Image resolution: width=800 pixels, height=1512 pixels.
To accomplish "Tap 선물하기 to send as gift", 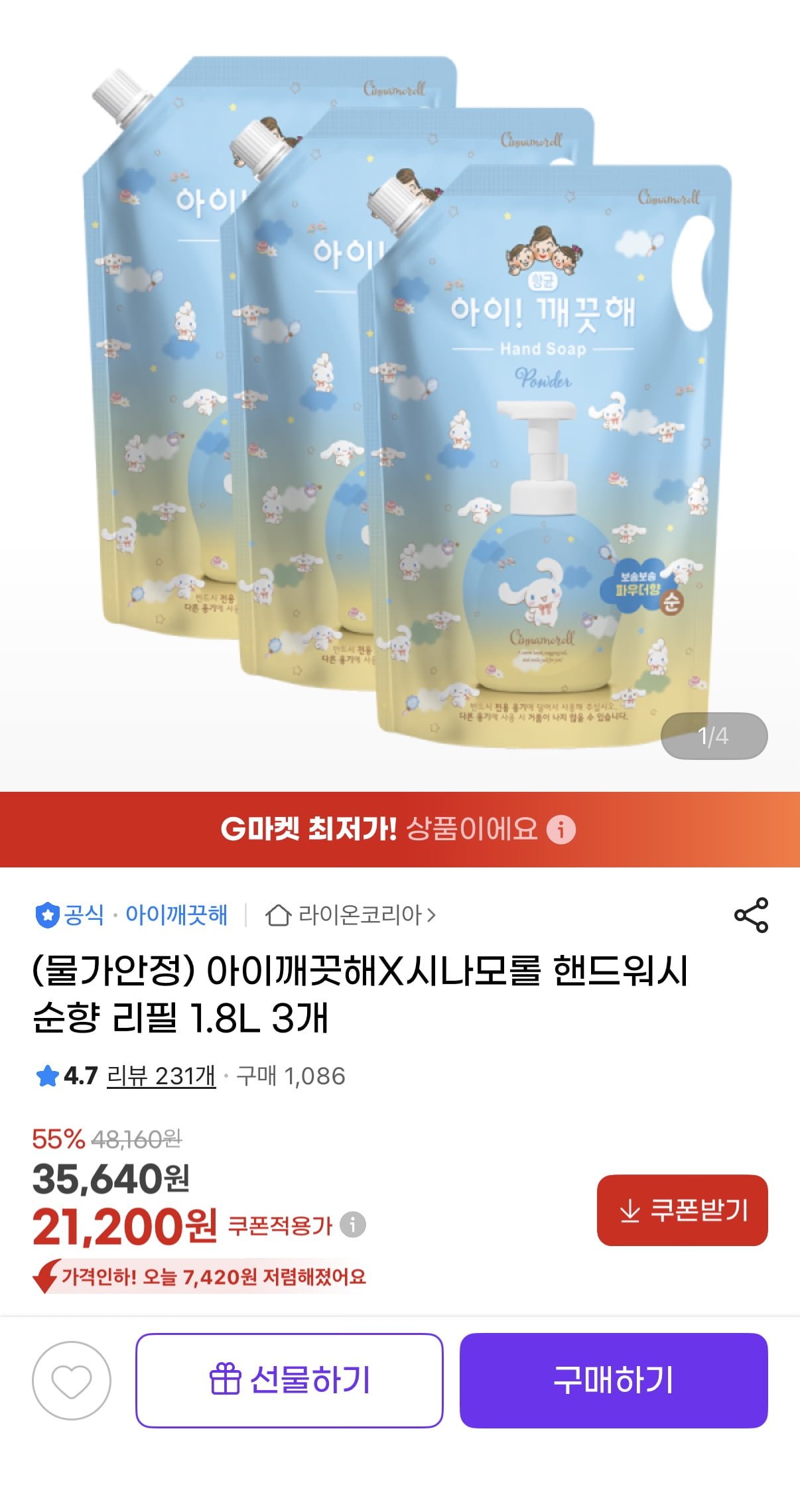I will tap(289, 1381).
